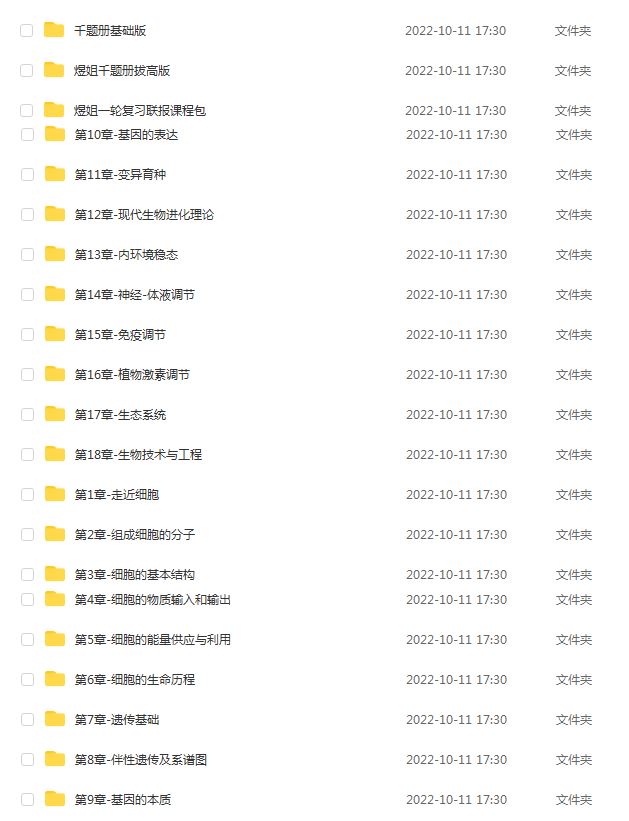Open folder 第12章-现代生物进化理论
Screen dimensions: 629x821
tap(144, 215)
